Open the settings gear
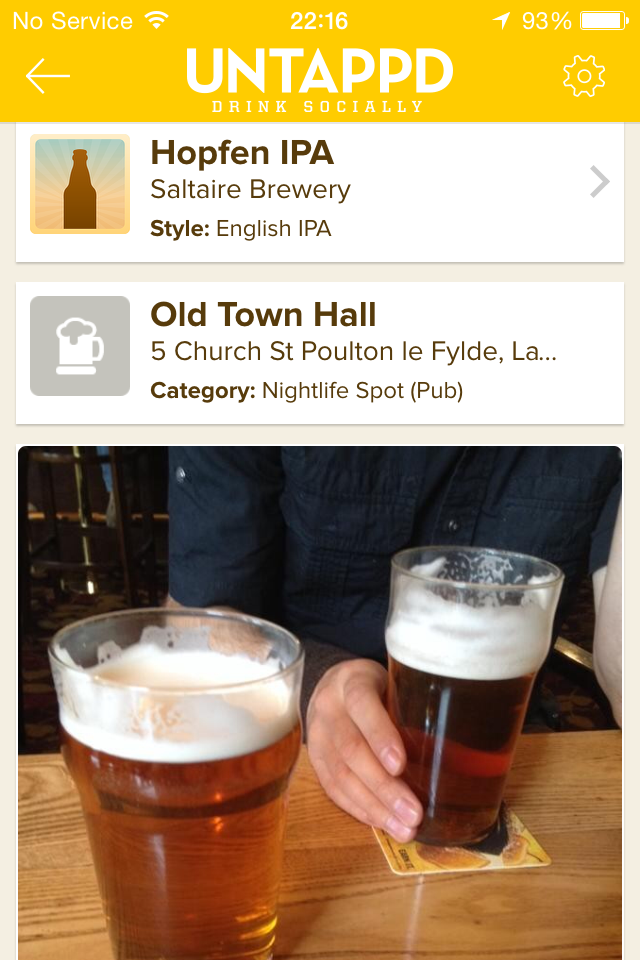This screenshot has width=640, height=960. coord(584,76)
